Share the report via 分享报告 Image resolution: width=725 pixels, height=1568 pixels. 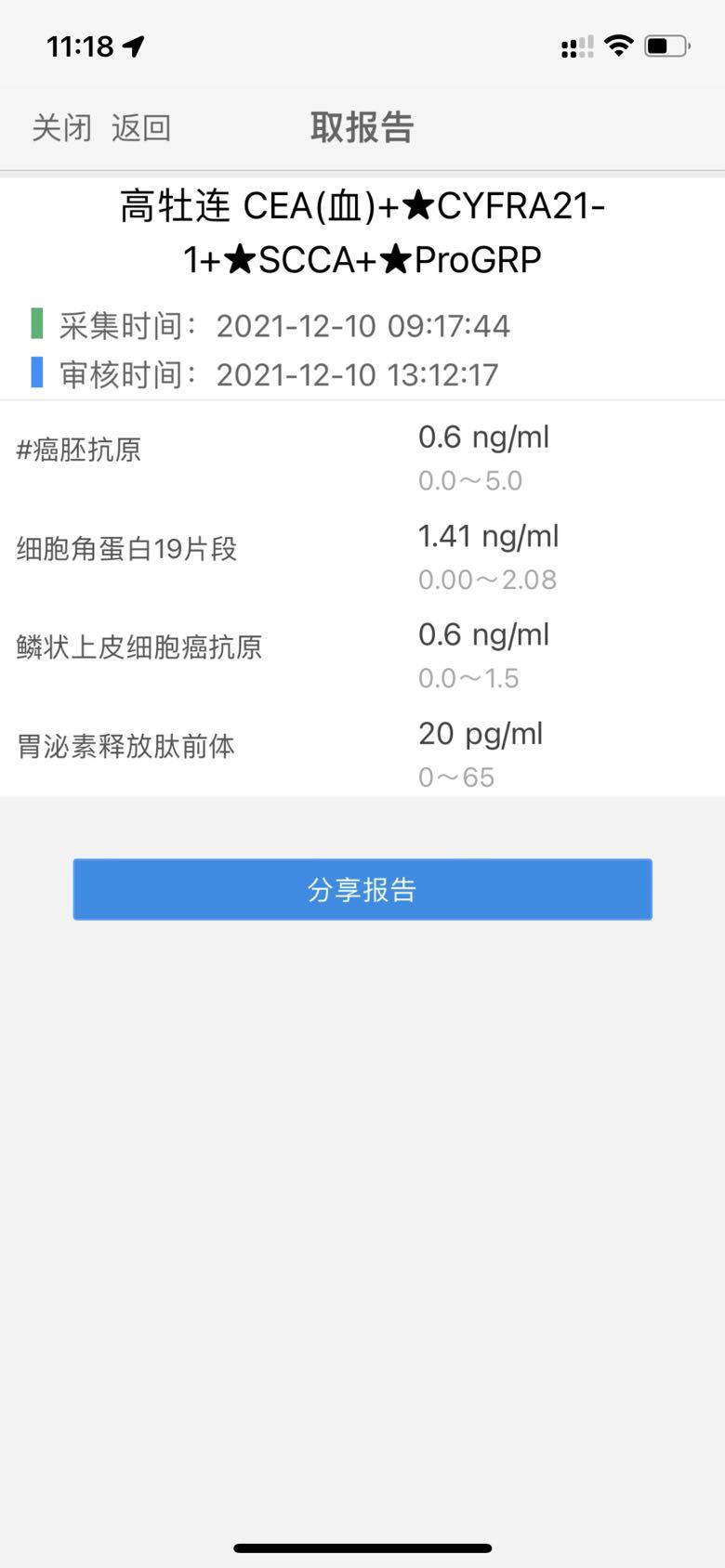tap(362, 890)
